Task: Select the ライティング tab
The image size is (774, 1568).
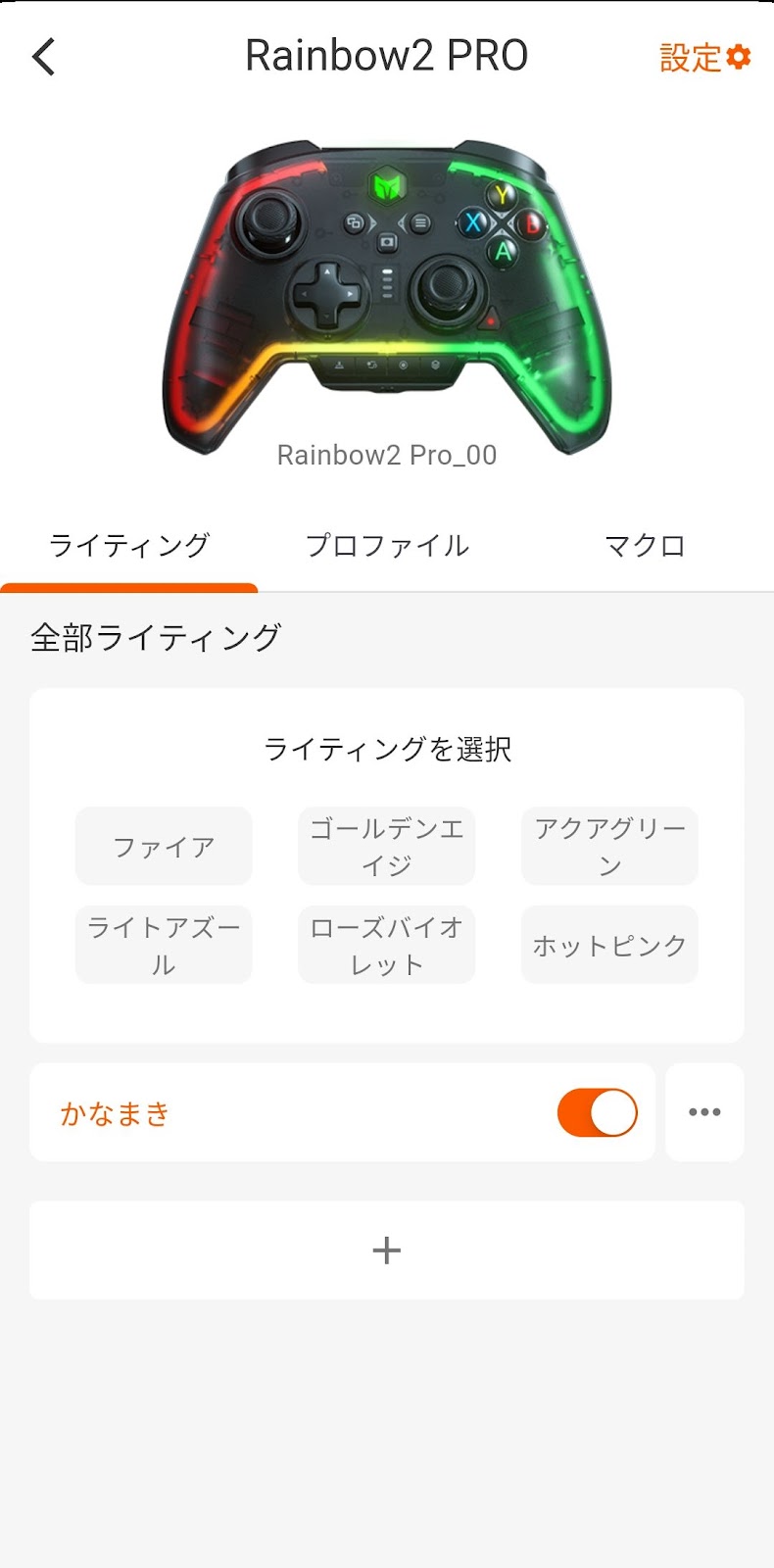Action: click(x=129, y=546)
